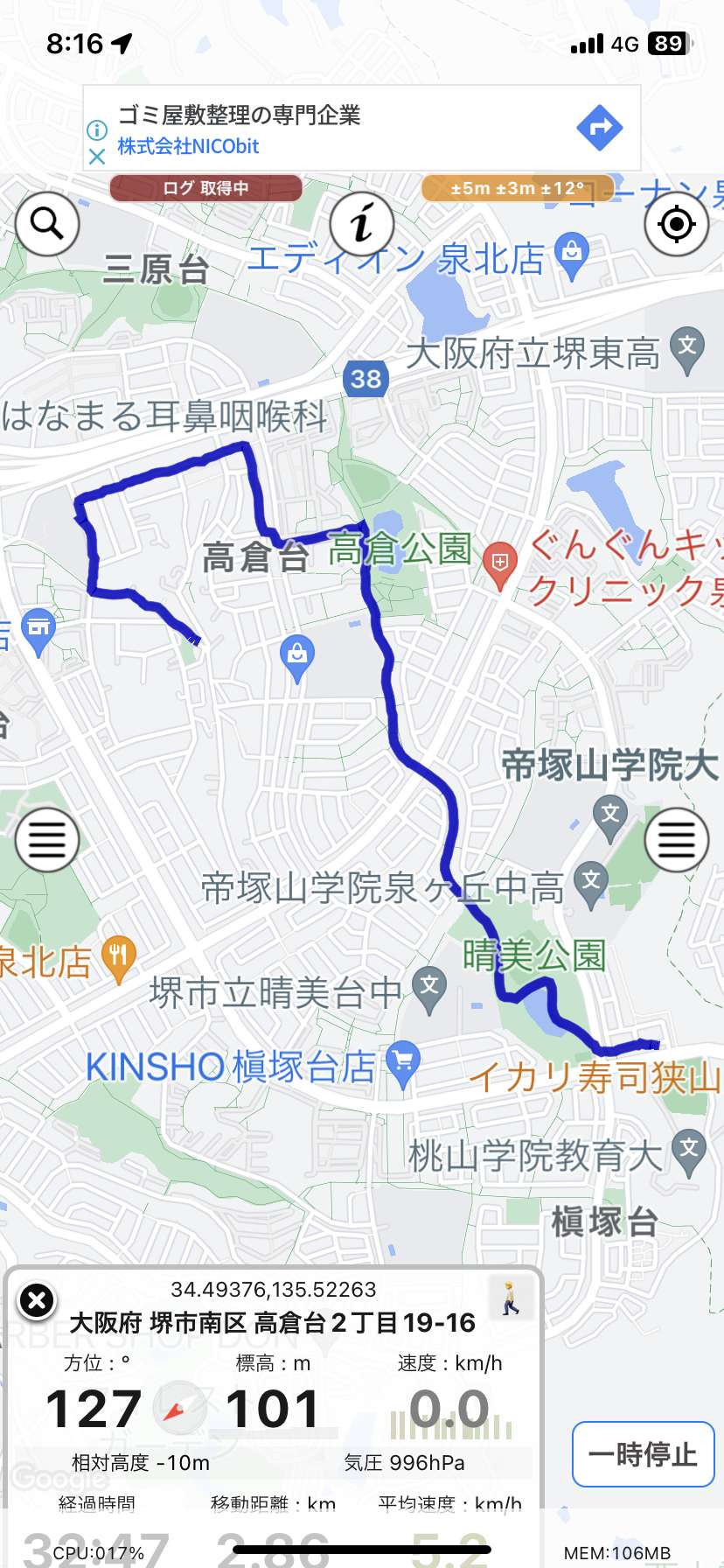Screen dimensions: 724x1568
Task: Center map on current location
Action: (x=677, y=224)
